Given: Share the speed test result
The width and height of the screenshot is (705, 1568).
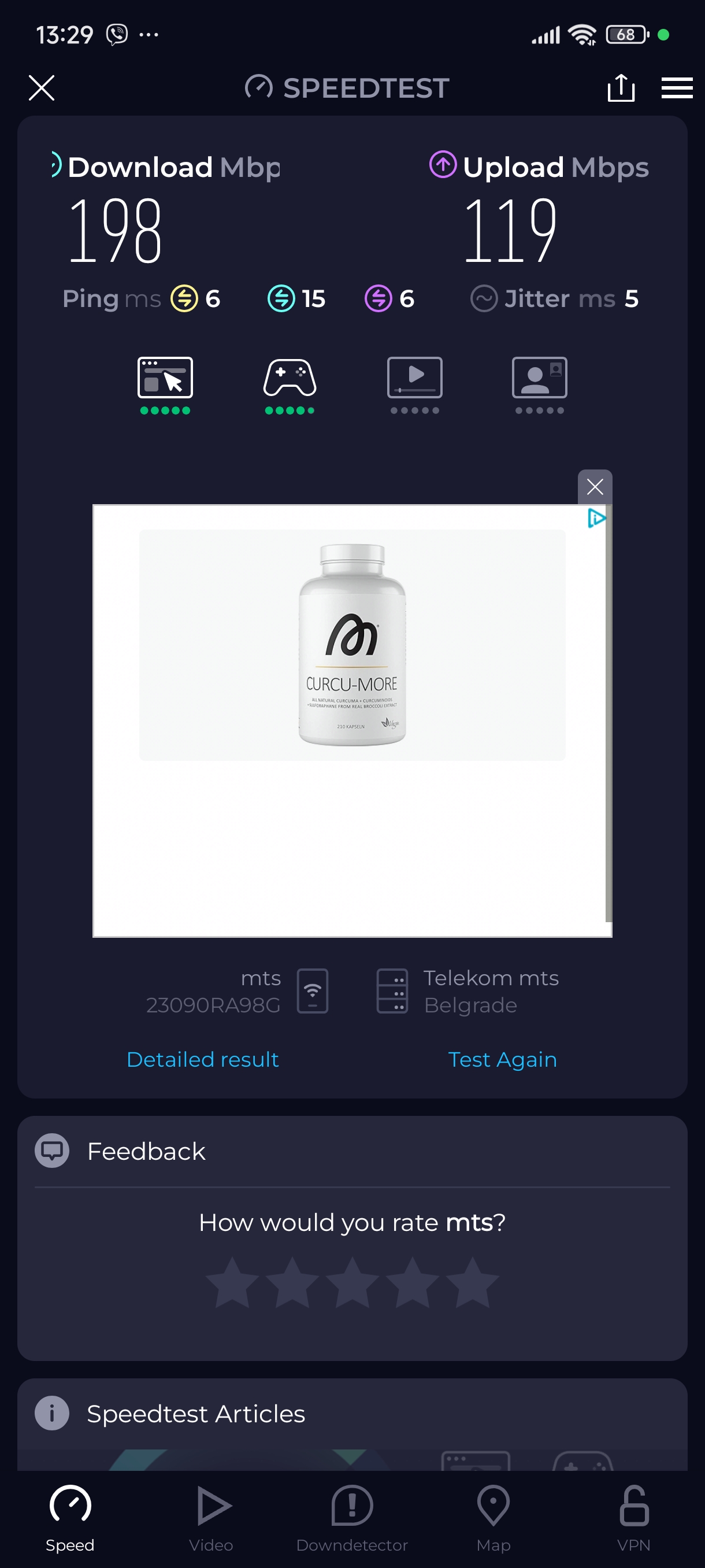Looking at the screenshot, I should click(621, 88).
